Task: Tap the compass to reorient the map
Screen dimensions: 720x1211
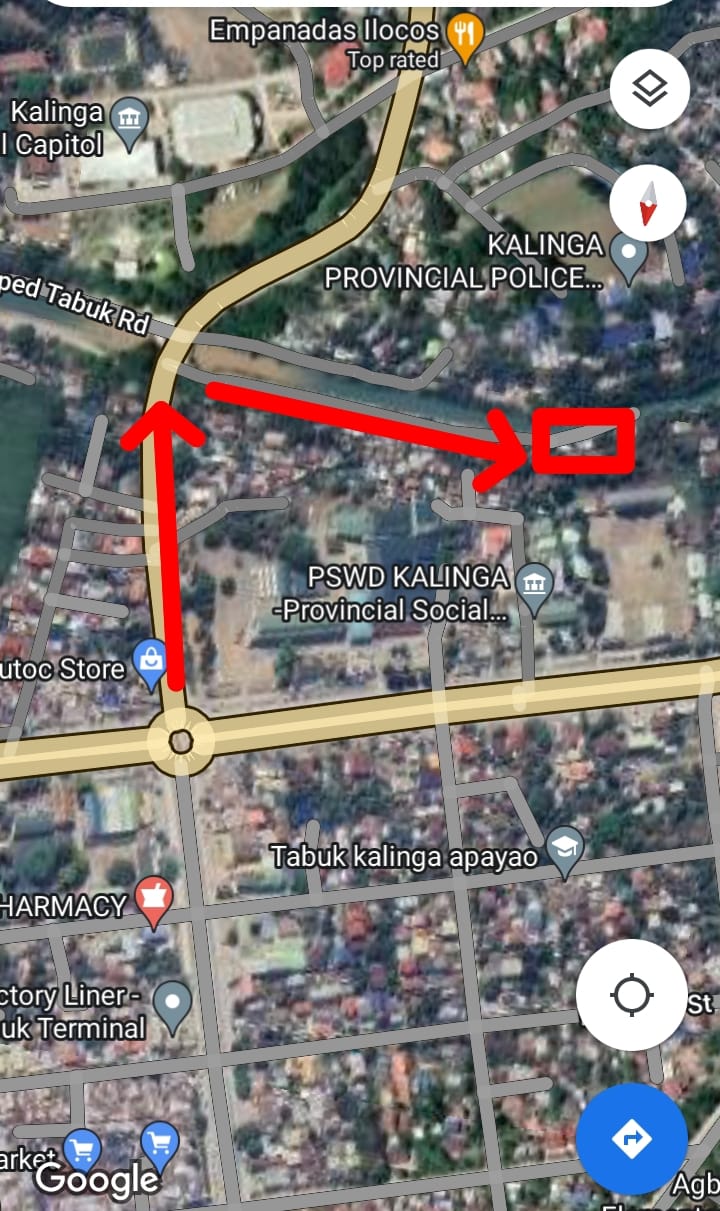Action: [x=649, y=203]
